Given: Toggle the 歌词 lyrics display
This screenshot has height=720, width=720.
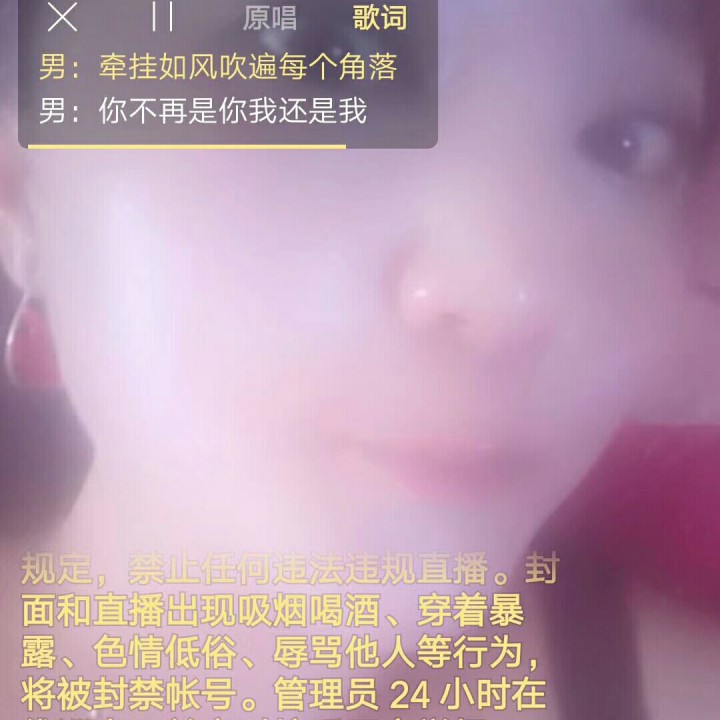Looking at the screenshot, I should (x=380, y=19).
